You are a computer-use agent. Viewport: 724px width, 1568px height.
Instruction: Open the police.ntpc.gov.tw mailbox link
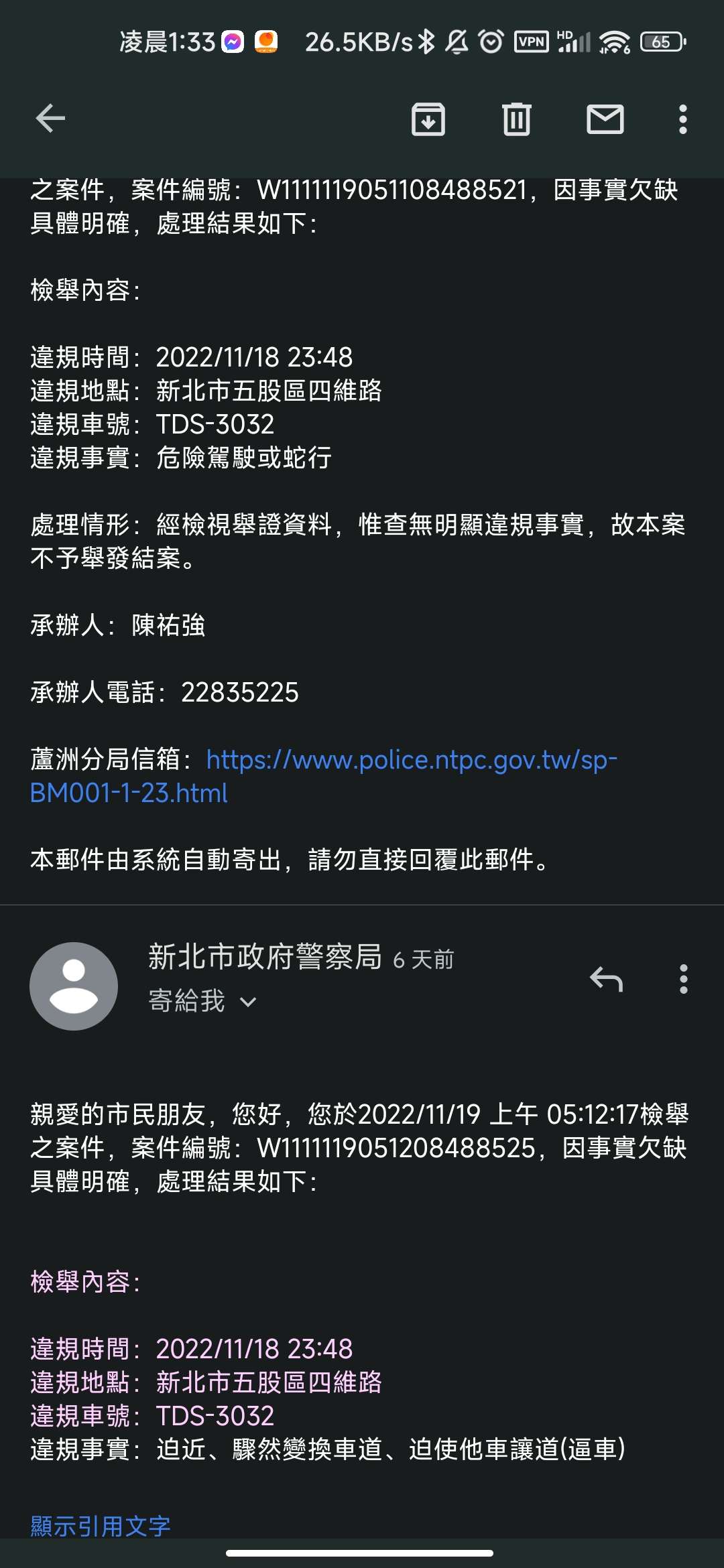click(x=323, y=776)
